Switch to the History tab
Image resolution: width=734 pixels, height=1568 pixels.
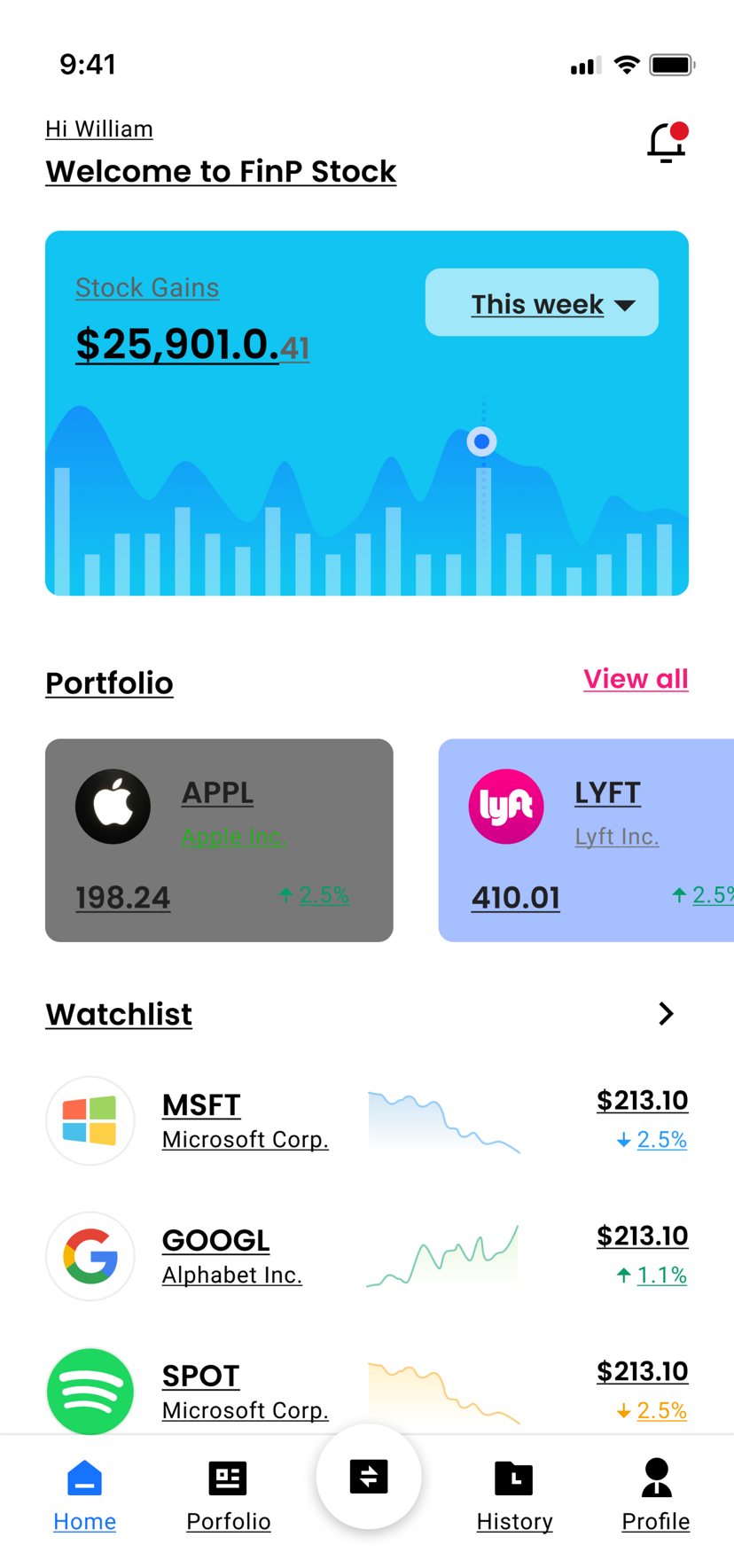coord(514,1495)
